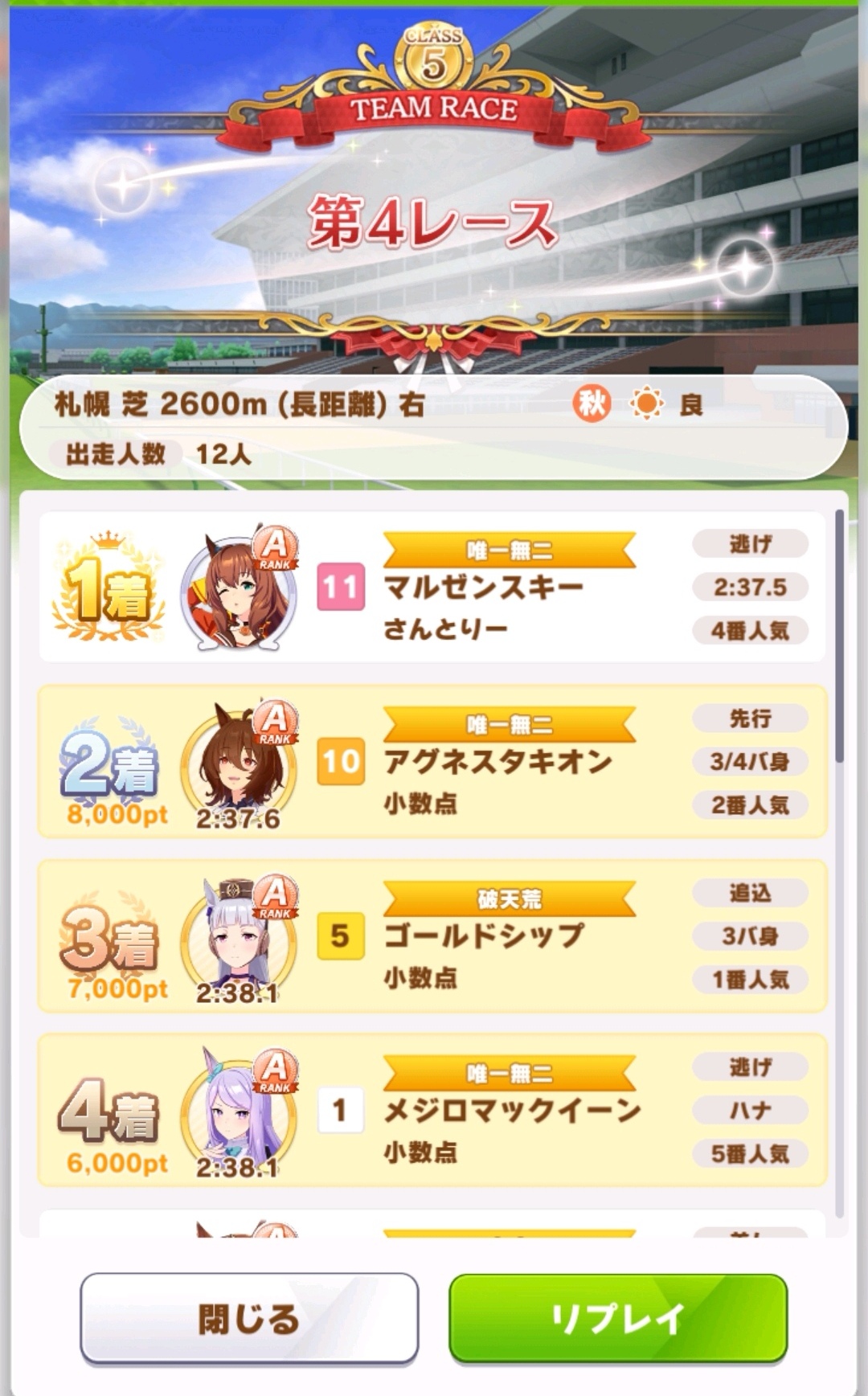Open the 4th place メジロマックイーン result row
The height and width of the screenshot is (1396, 868).
432,1110
